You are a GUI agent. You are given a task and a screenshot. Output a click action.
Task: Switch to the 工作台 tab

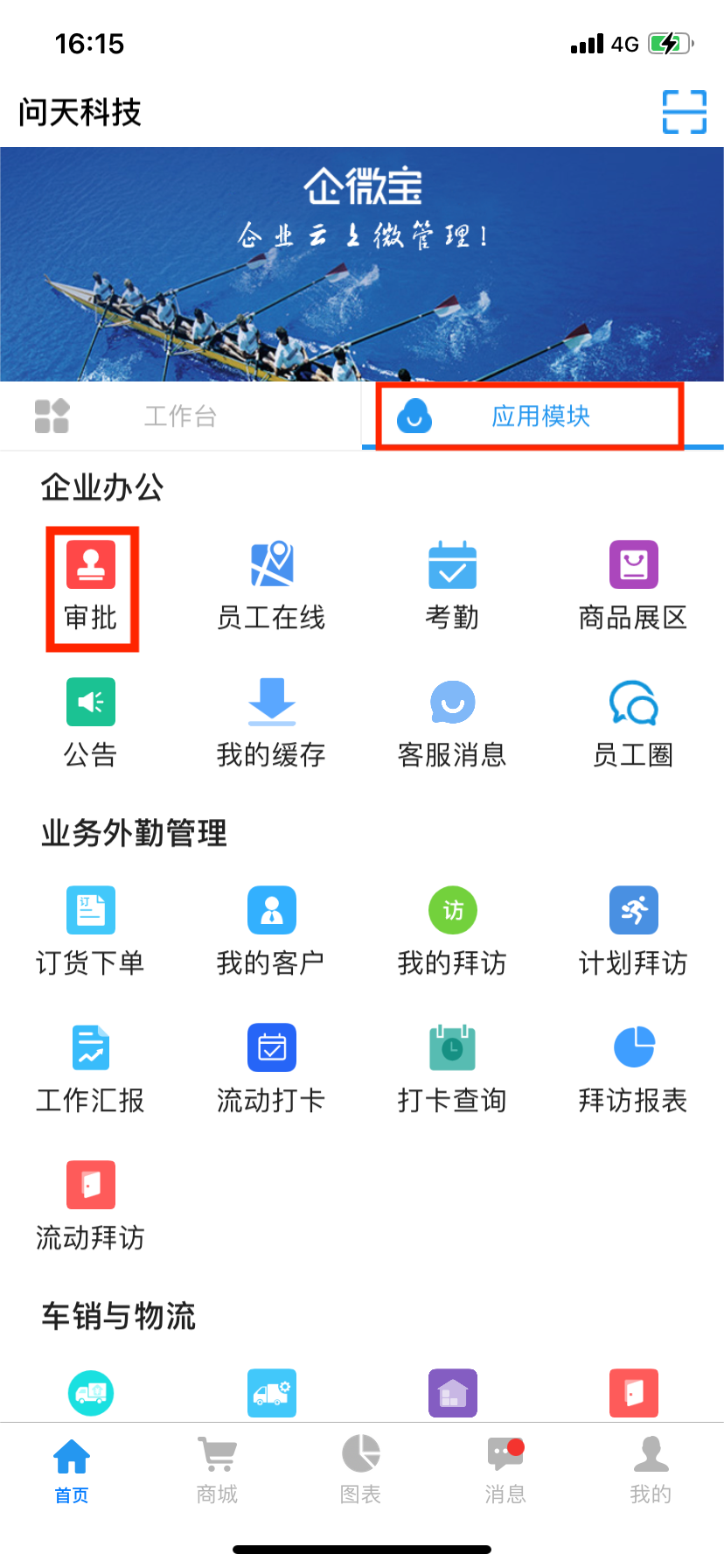point(180,416)
